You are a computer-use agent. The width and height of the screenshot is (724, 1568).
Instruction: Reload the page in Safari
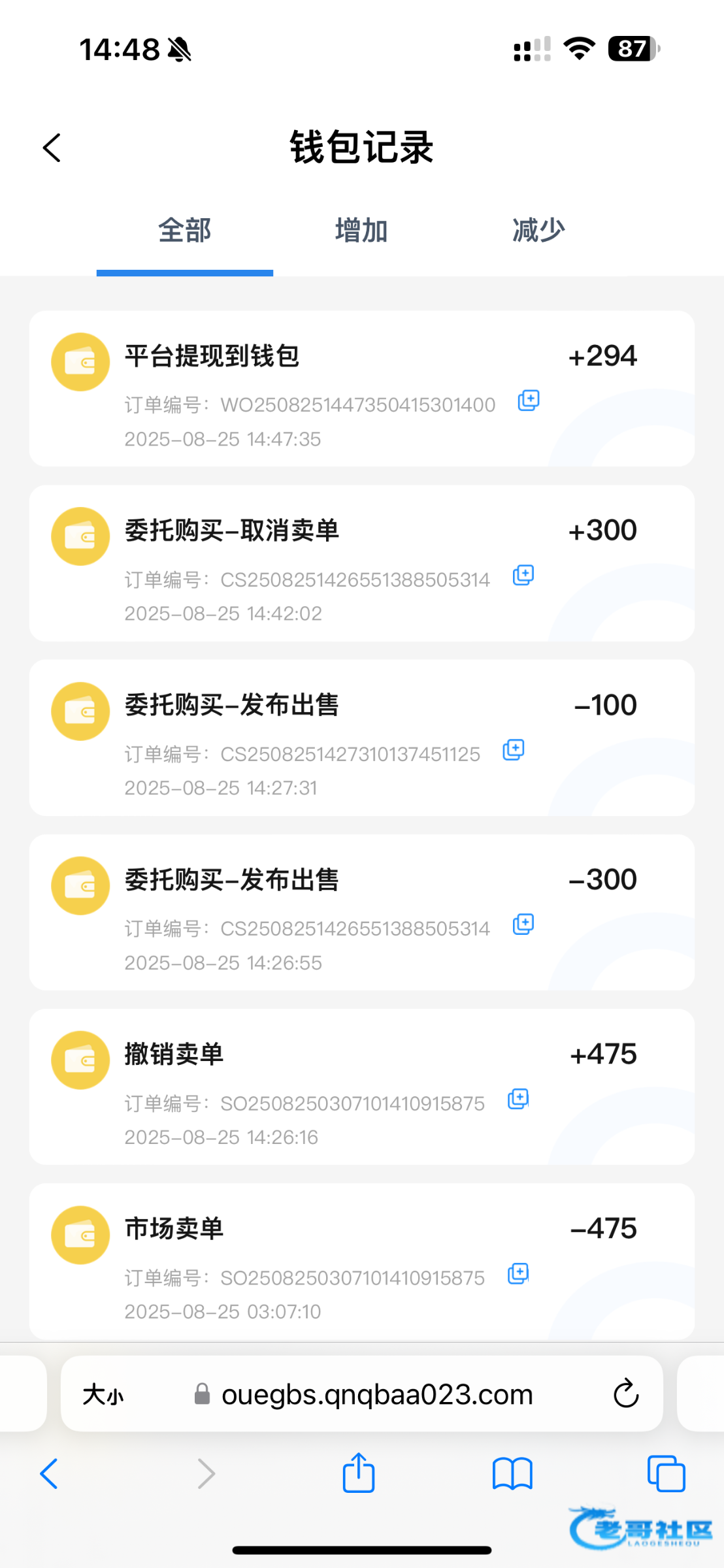625,1394
